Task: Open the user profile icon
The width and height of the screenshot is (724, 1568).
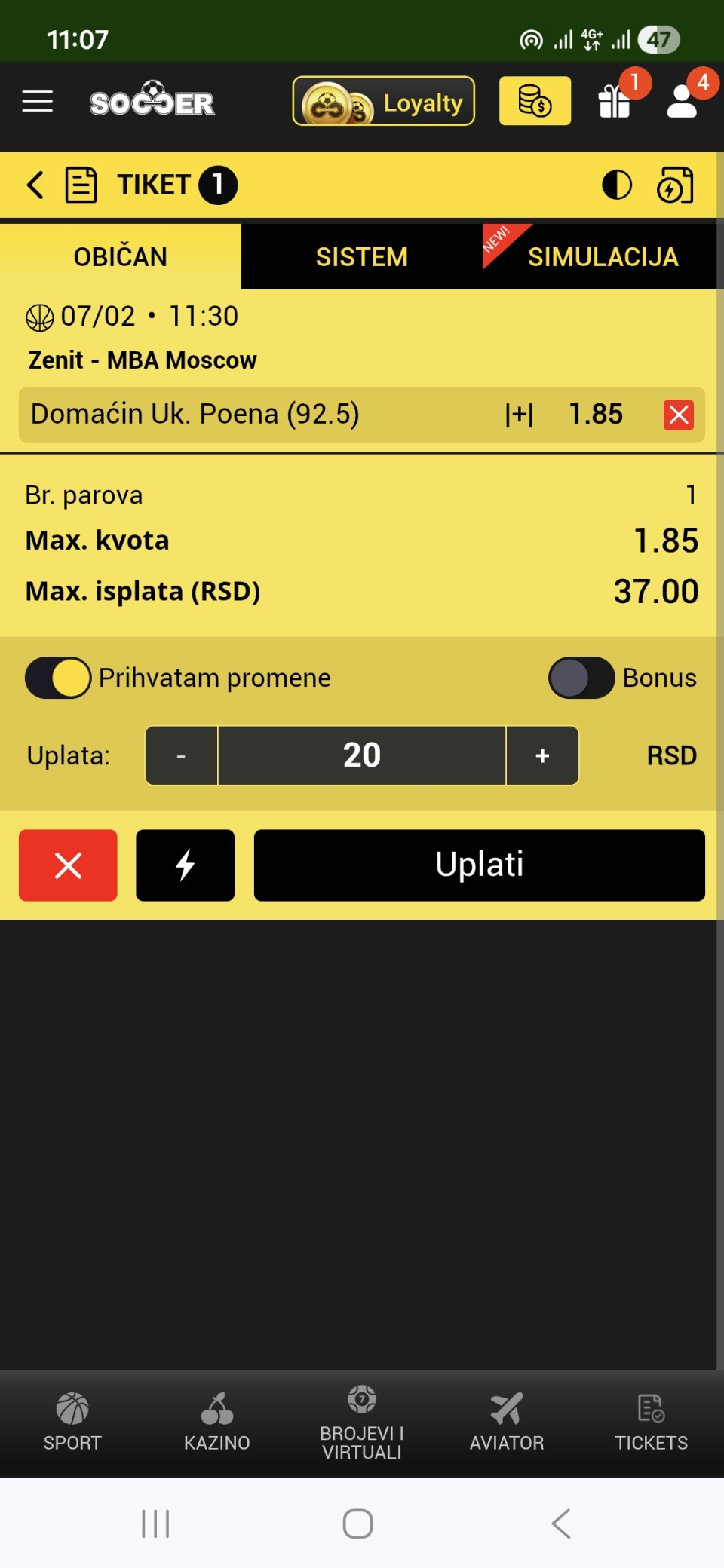Action: pyautogui.click(x=683, y=101)
